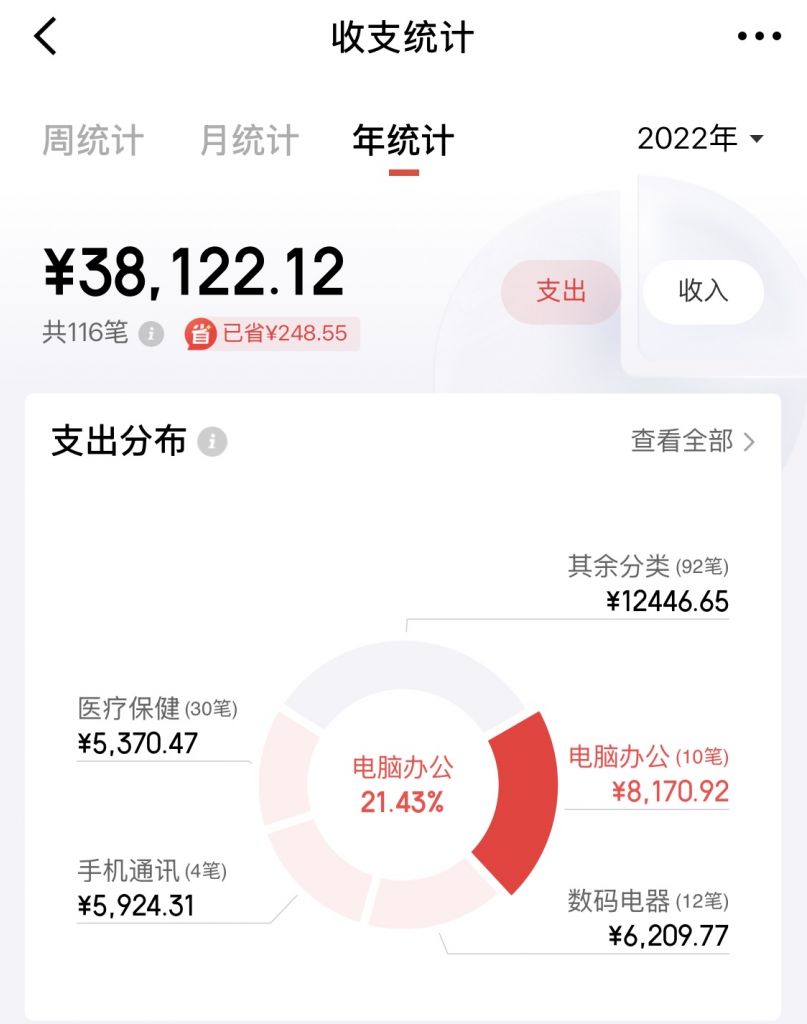The width and height of the screenshot is (807, 1024).
Task: Switch to the 周统计 tab
Action: [x=92, y=140]
